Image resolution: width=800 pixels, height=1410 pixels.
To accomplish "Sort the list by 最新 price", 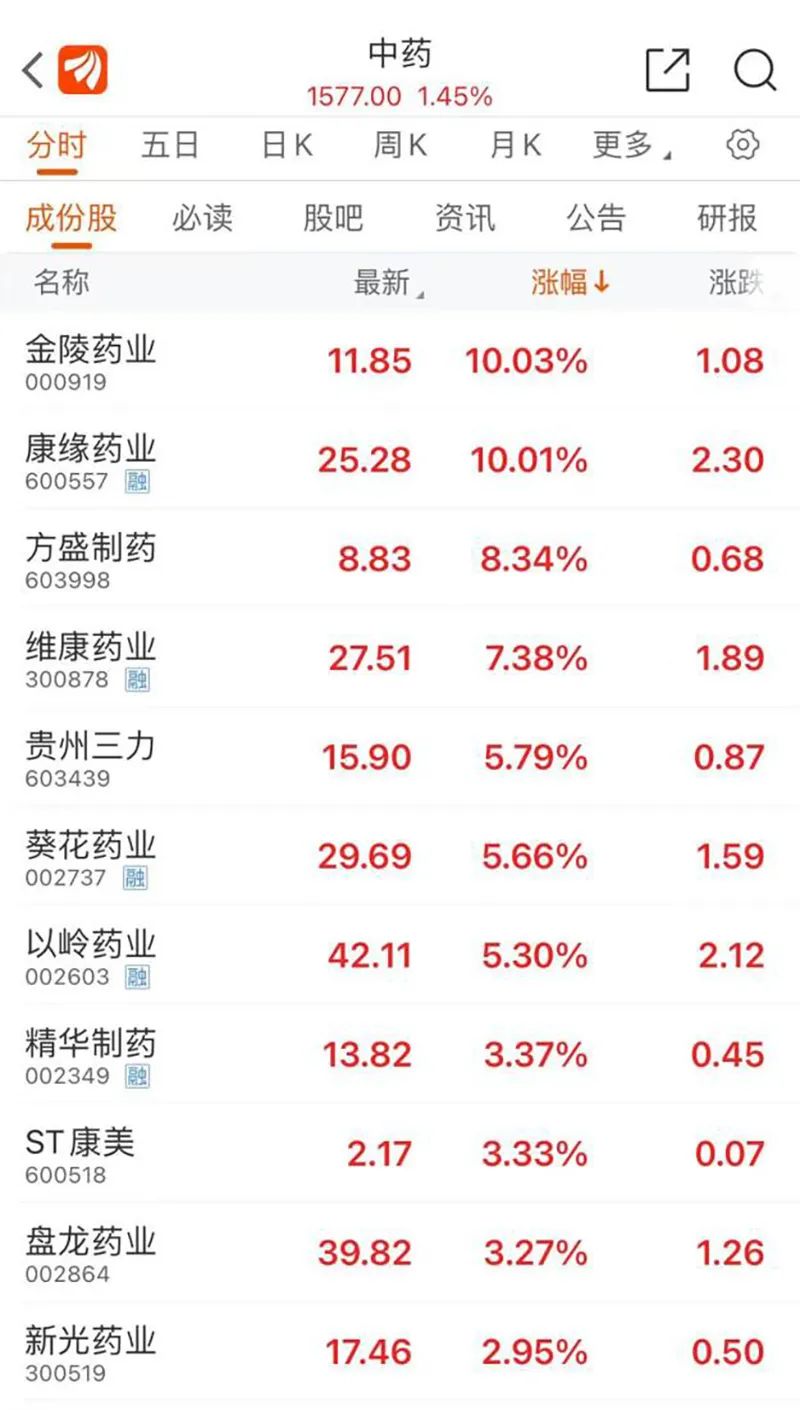I will point(388,282).
